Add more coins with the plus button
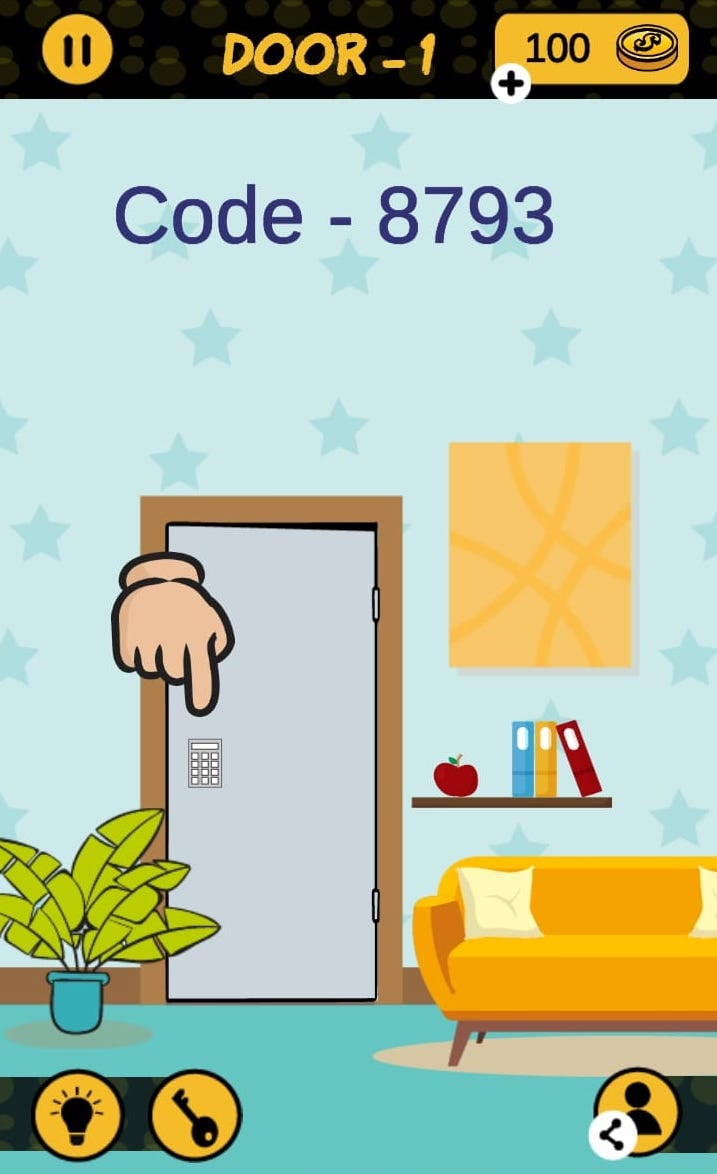Viewport: 717px width, 1174px height. [511, 85]
